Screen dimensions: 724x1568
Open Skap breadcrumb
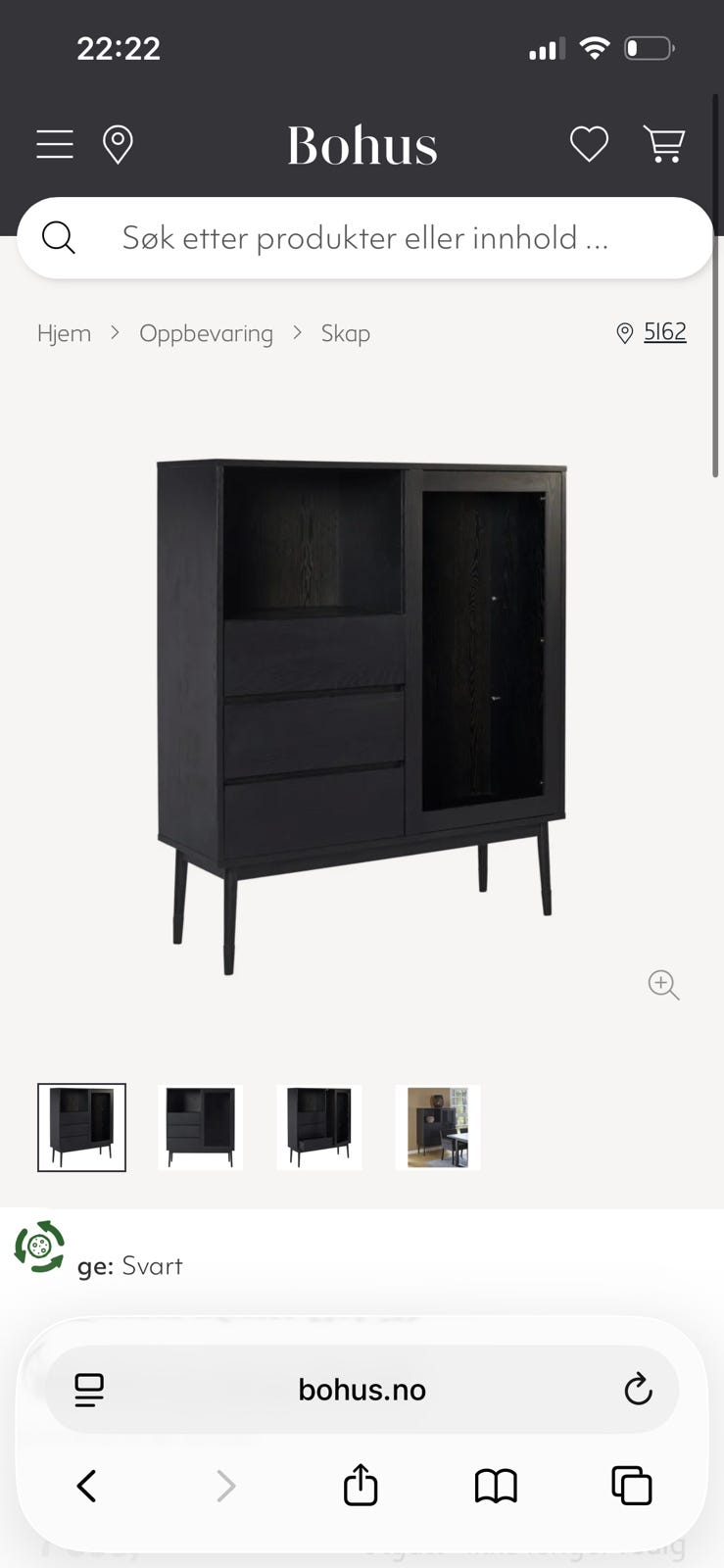346,333
